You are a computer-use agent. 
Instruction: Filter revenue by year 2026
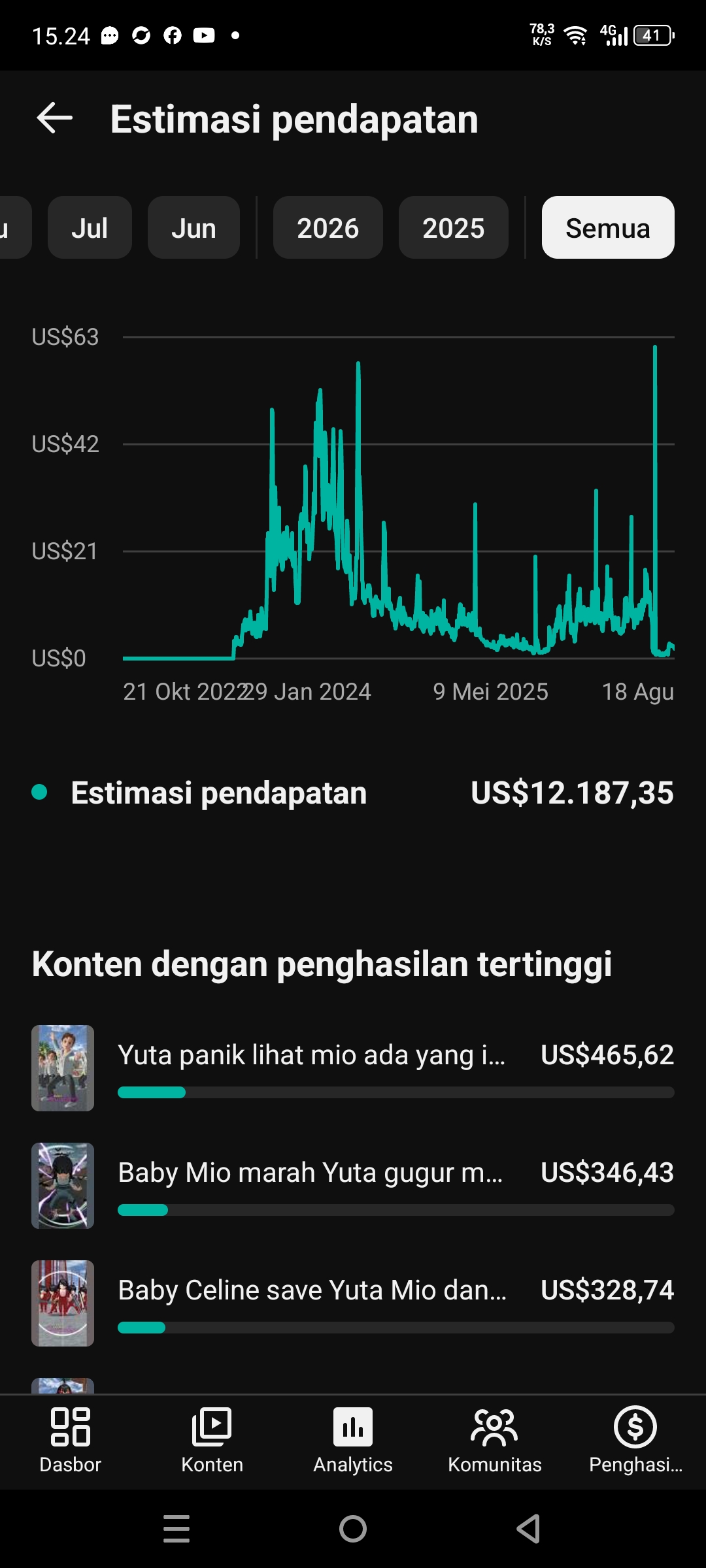[328, 228]
